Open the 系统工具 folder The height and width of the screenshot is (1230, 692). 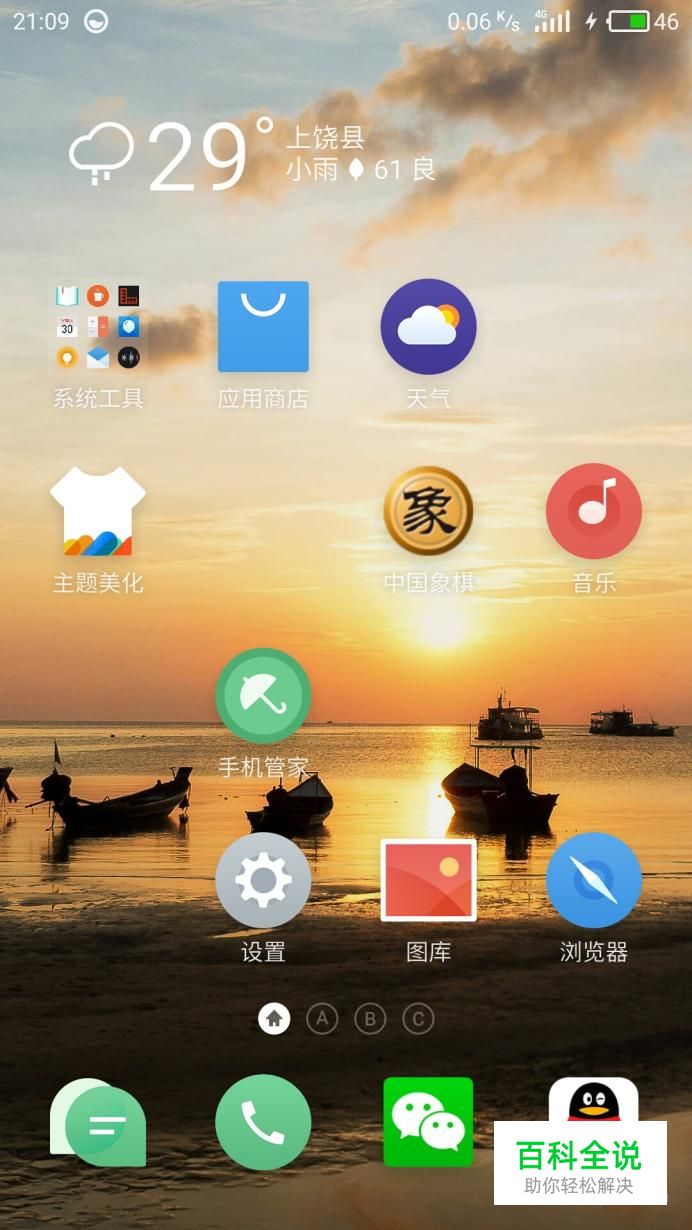[98, 327]
